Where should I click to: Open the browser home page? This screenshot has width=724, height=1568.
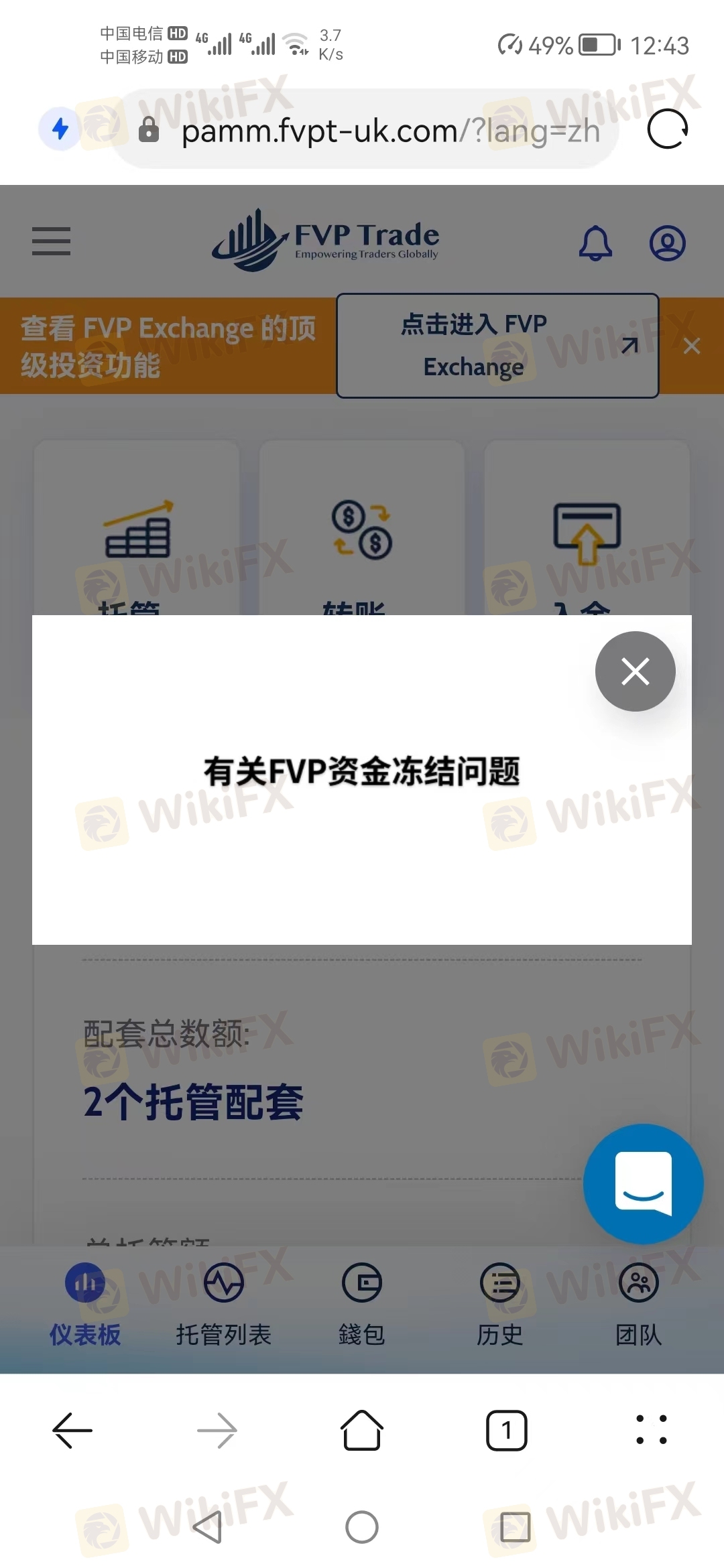(x=362, y=1430)
